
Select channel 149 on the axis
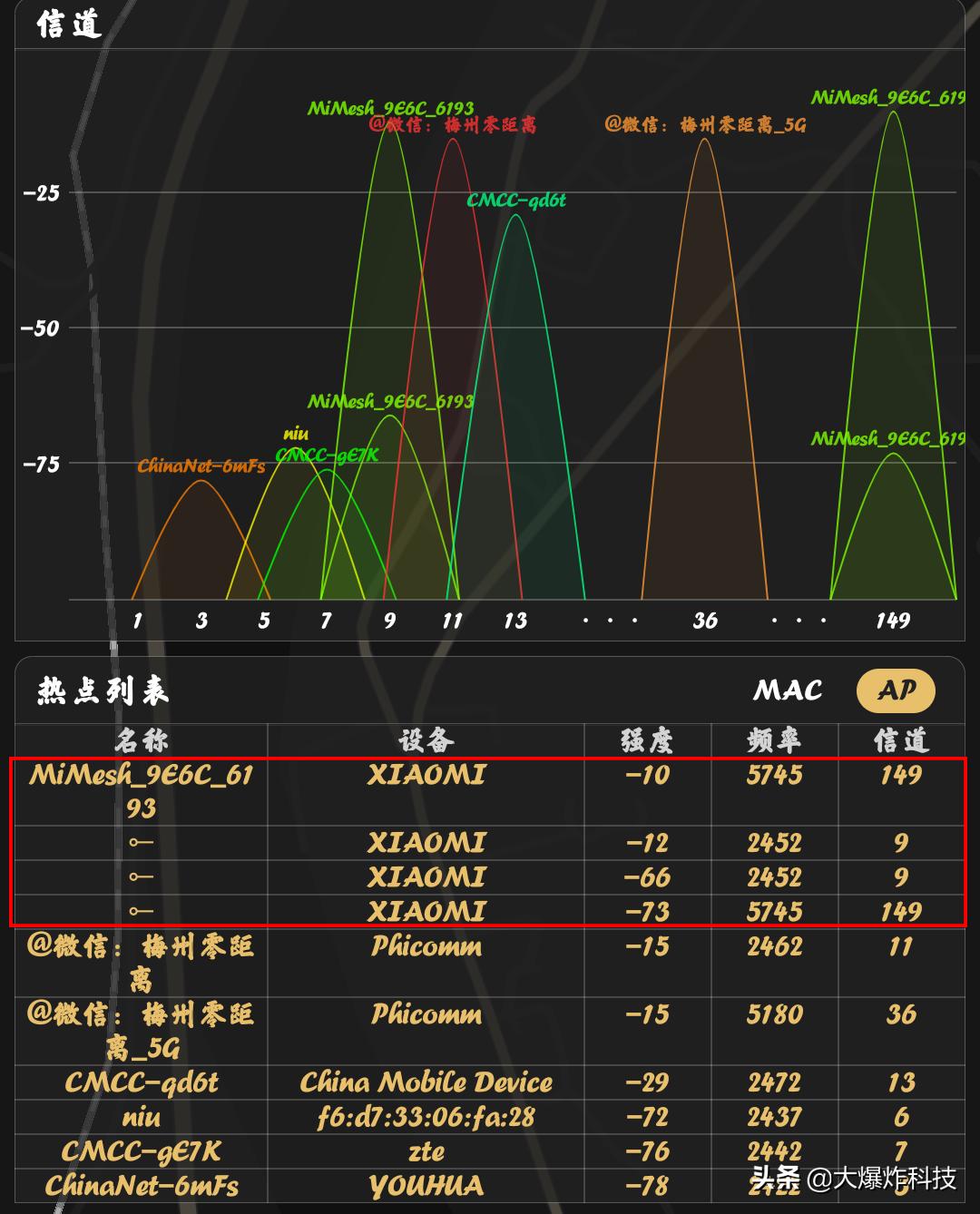tap(895, 622)
